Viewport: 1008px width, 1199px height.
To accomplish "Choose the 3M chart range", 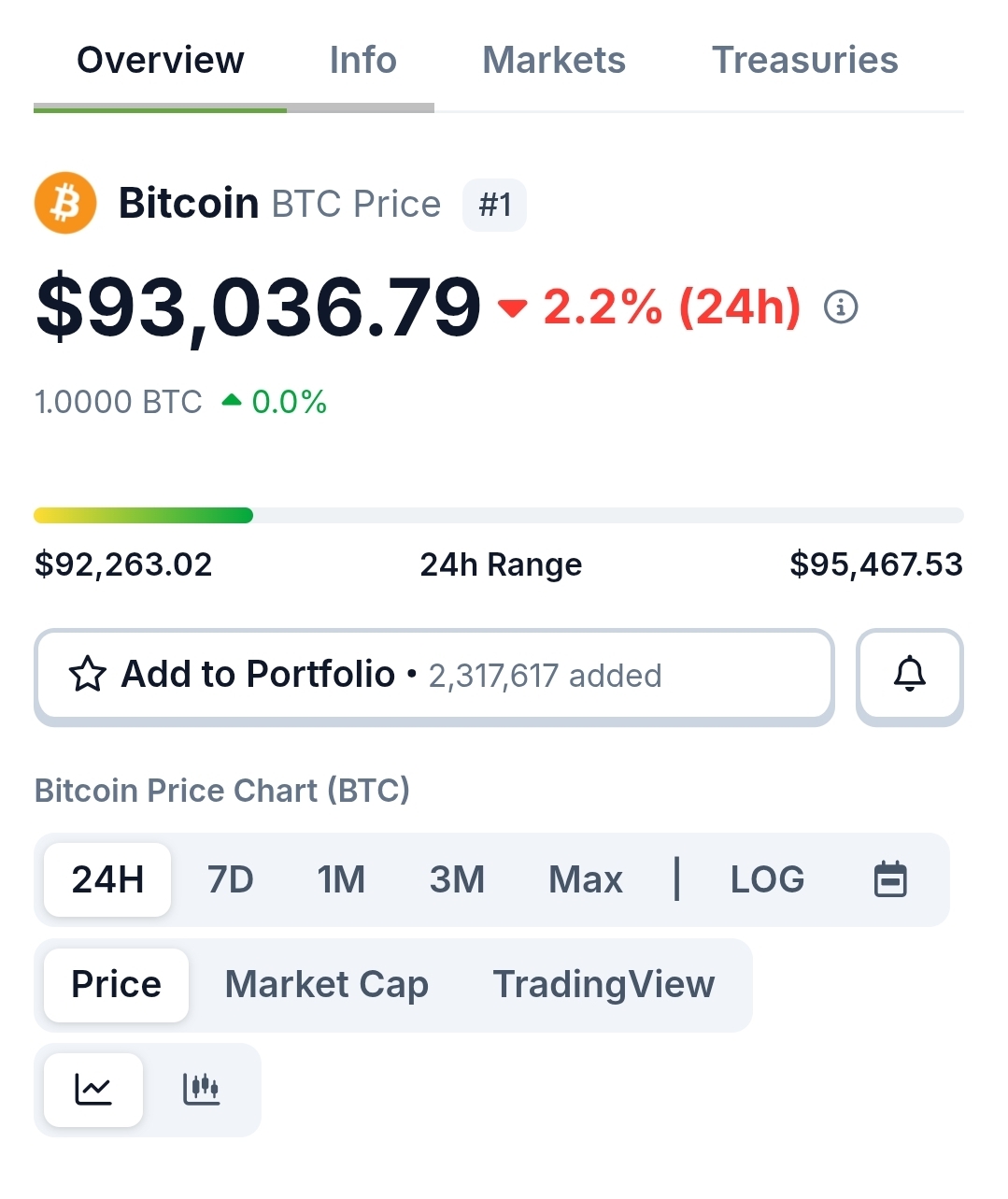I will [x=457, y=879].
